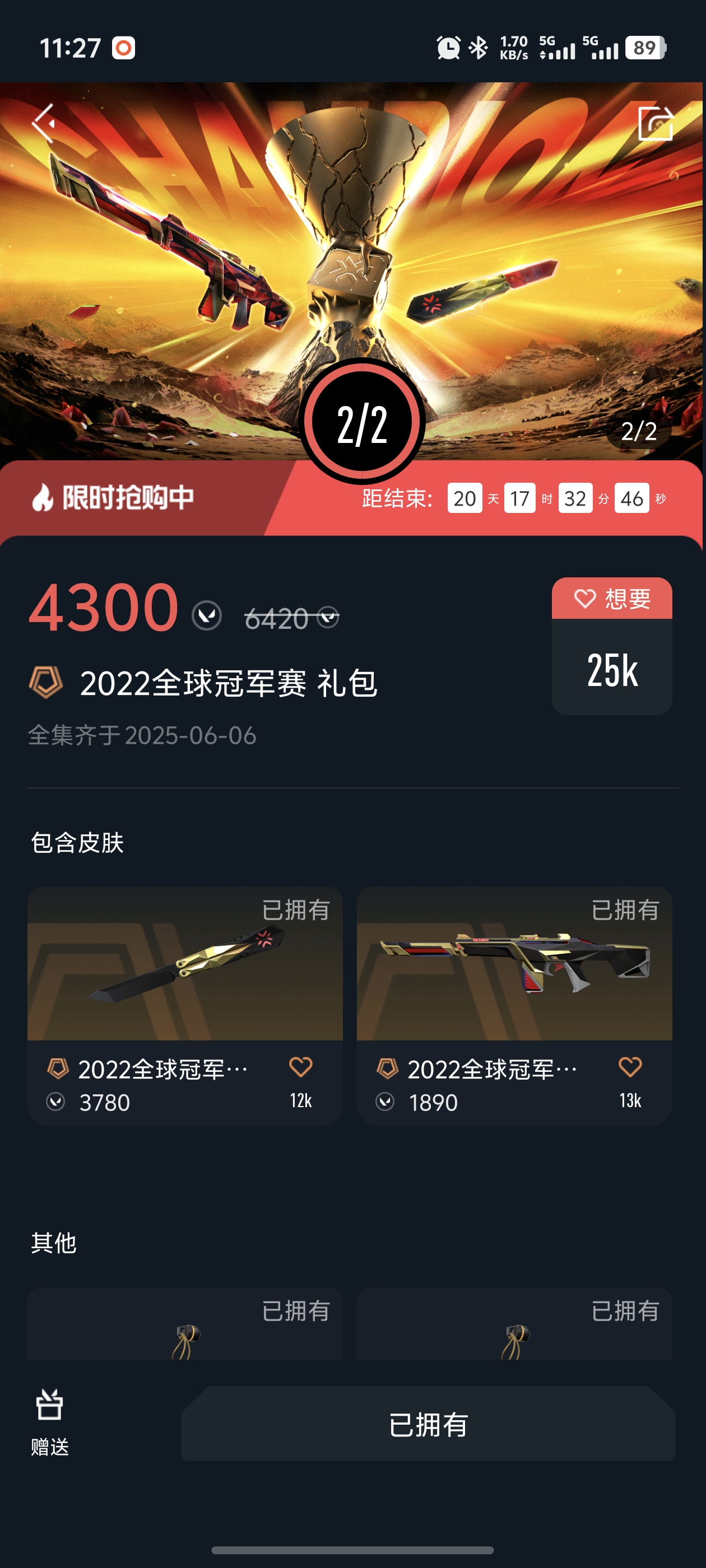The height and width of the screenshot is (1568, 706).
Task: Tap the 想要 wishlist button
Action: [x=611, y=599]
